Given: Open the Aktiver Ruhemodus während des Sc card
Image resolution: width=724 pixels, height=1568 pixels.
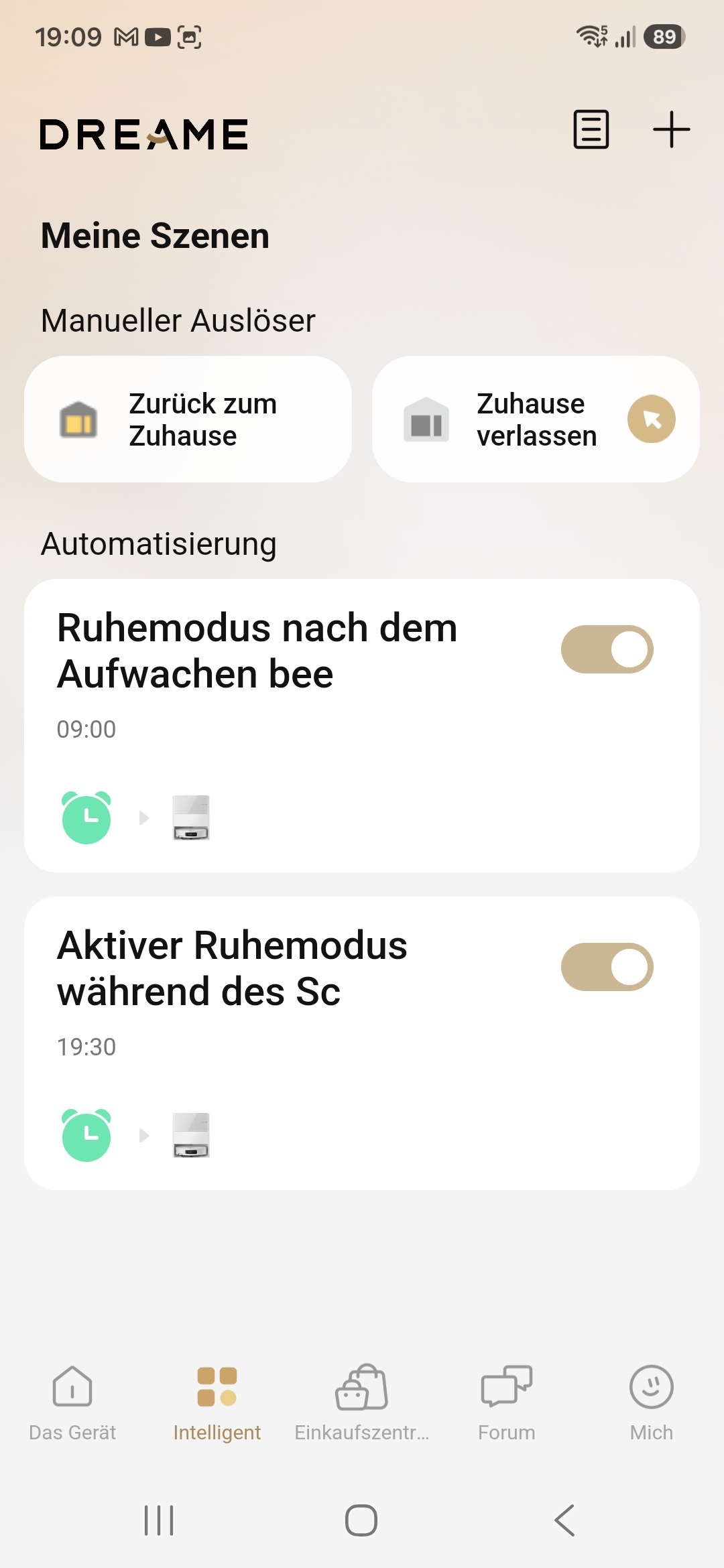Looking at the screenshot, I should coord(362,1043).
